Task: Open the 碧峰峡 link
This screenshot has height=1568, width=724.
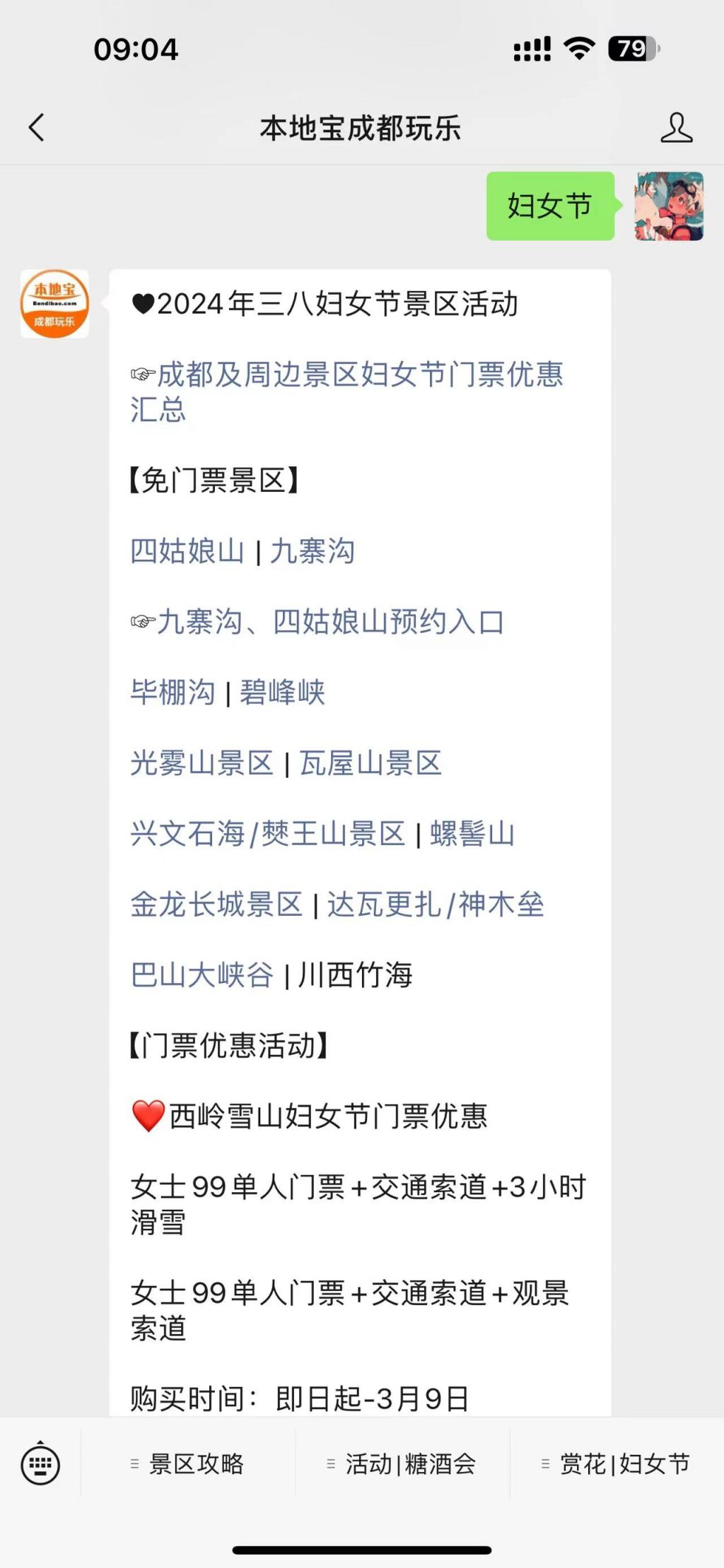Action: (x=282, y=692)
